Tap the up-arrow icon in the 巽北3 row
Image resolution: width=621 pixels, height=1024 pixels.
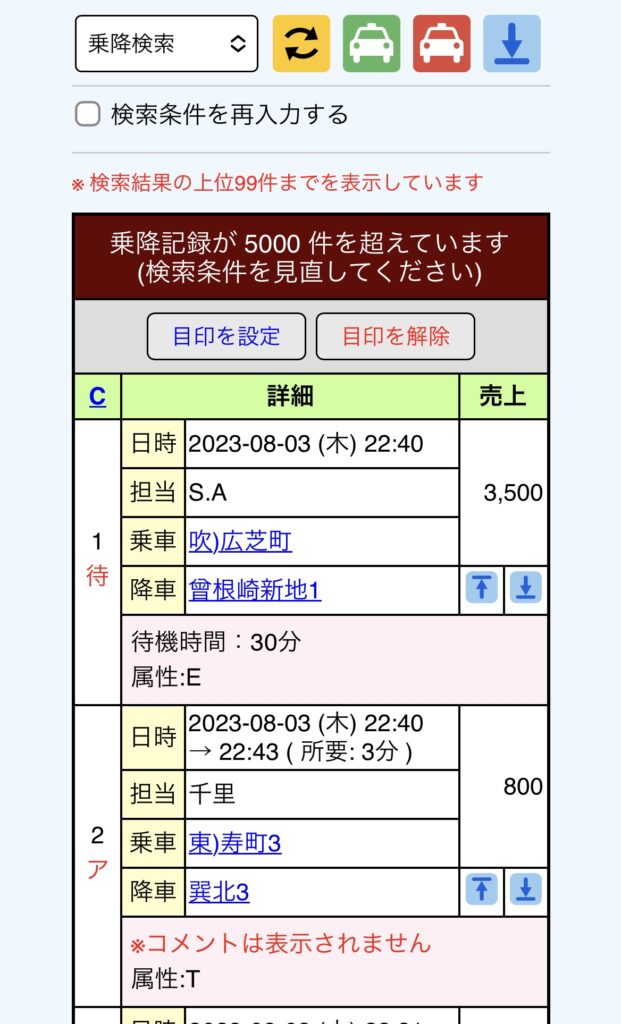click(482, 889)
